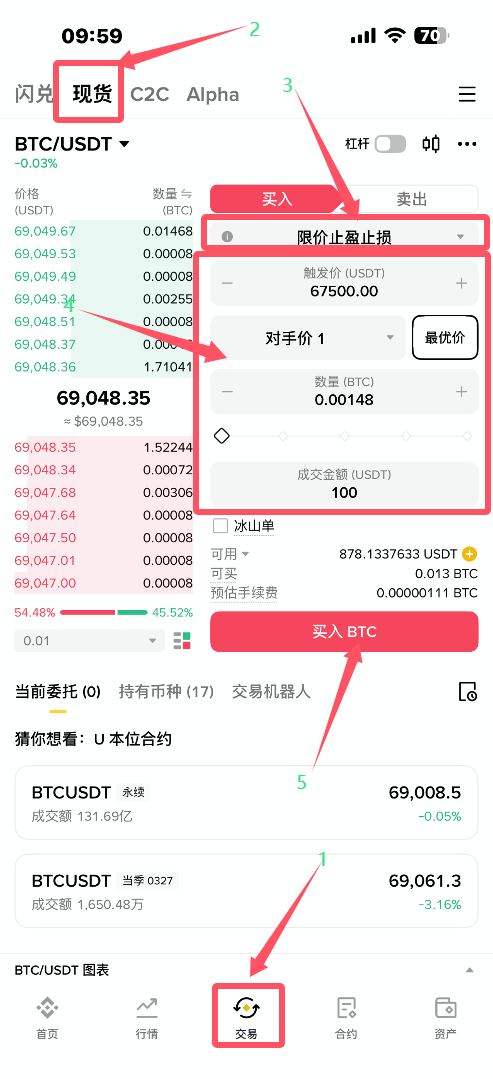Expand the BTC/USDT pair selector
493x1079 pixels.
point(72,144)
